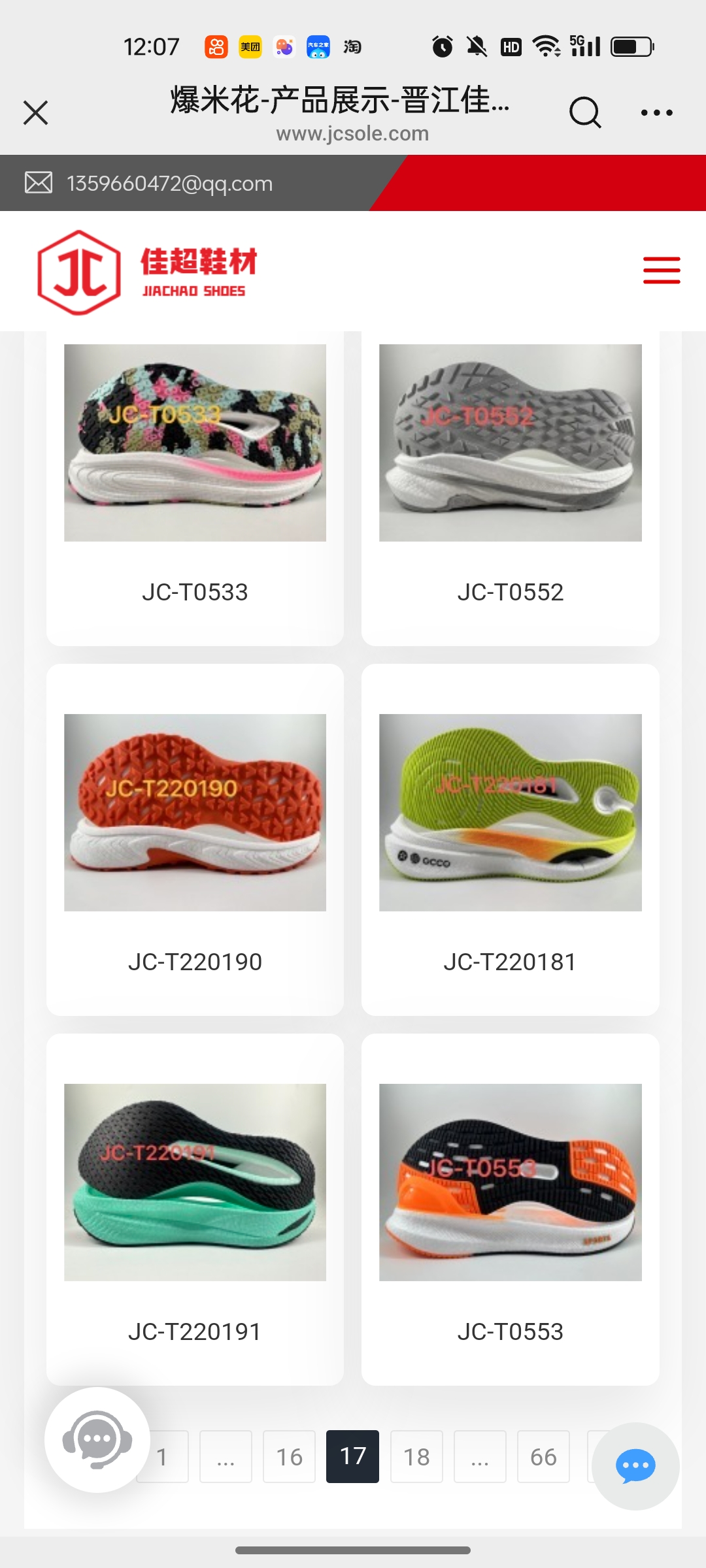The width and height of the screenshot is (706, 1568).
Task: Open product JC-T220191
Action: (x=195, y=1183)
